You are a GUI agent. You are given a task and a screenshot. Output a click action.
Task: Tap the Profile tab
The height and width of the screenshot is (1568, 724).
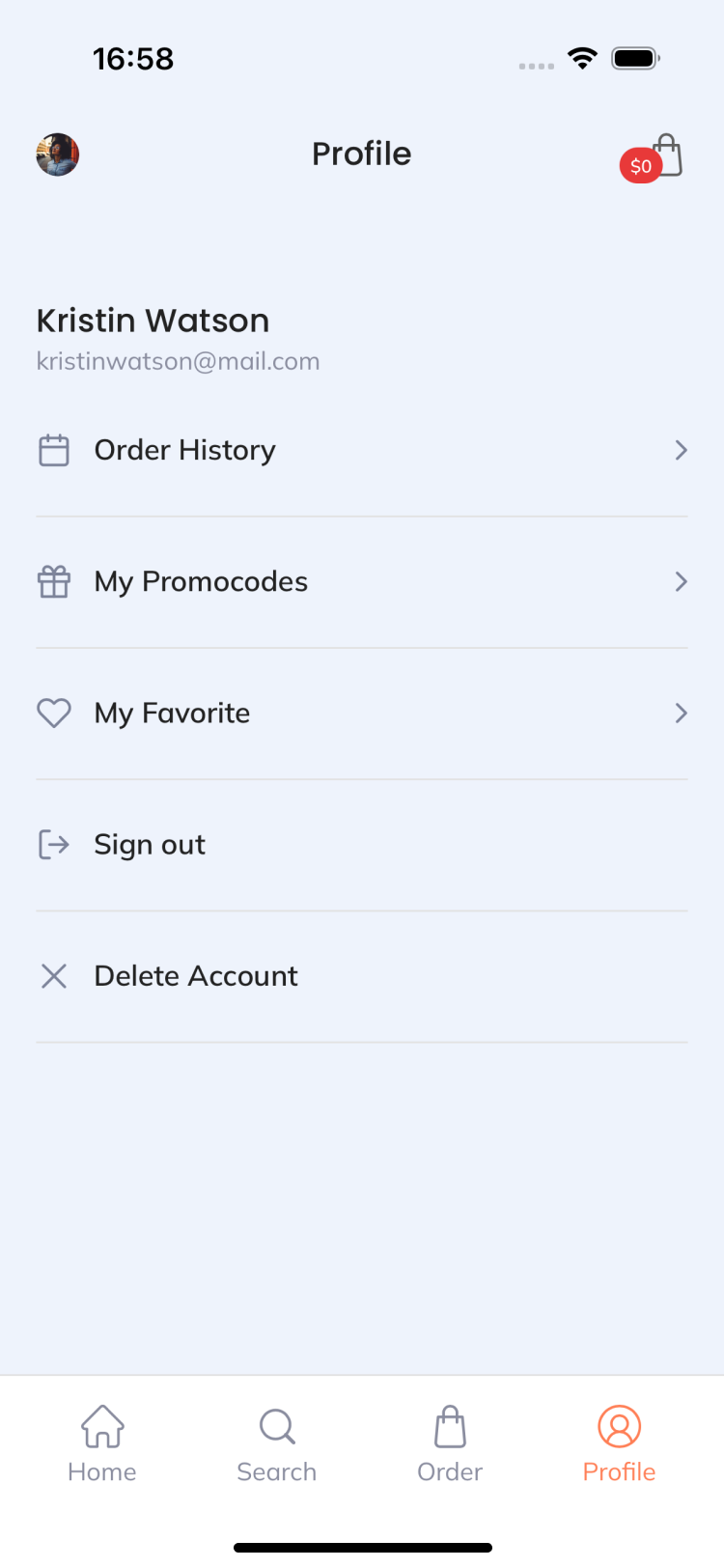(x=619, y=1444)
